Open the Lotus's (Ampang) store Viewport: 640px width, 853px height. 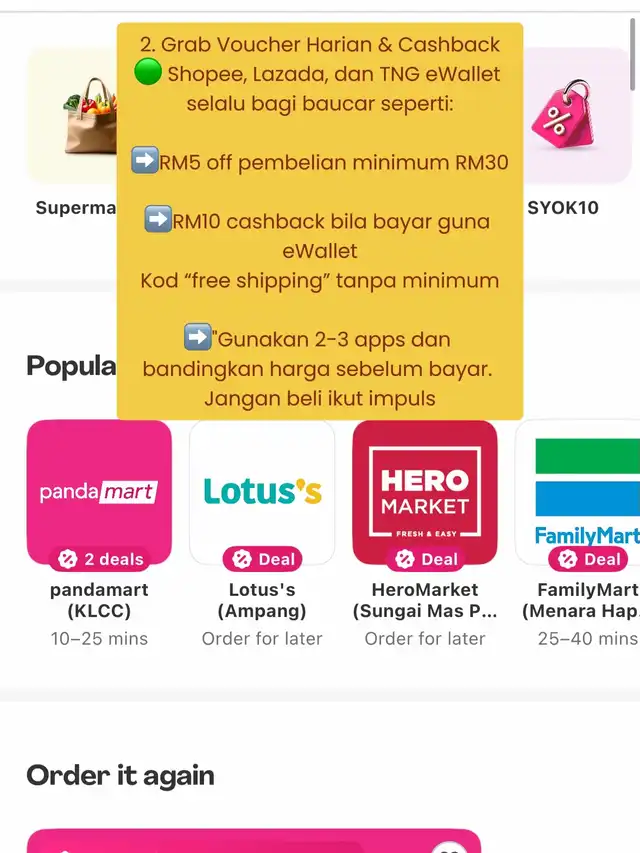click(x=262, y=493)
